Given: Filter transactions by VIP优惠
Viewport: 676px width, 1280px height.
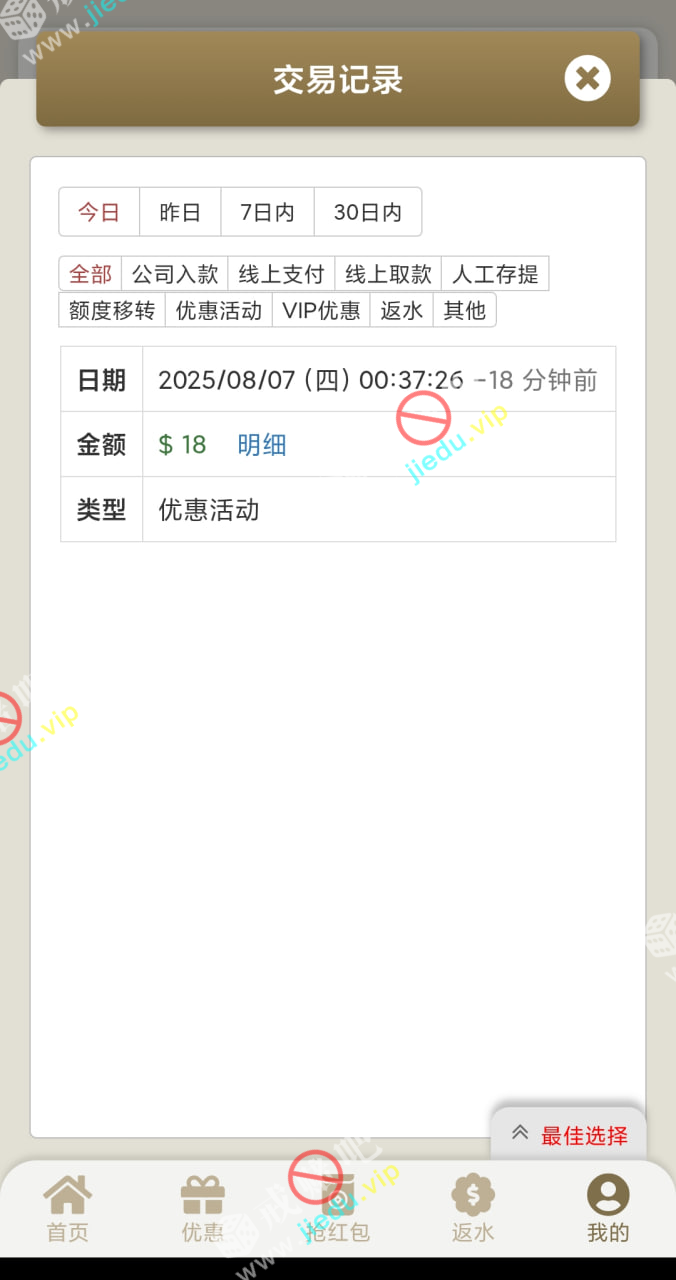Looking at the screenshot, I should [321, 310].
